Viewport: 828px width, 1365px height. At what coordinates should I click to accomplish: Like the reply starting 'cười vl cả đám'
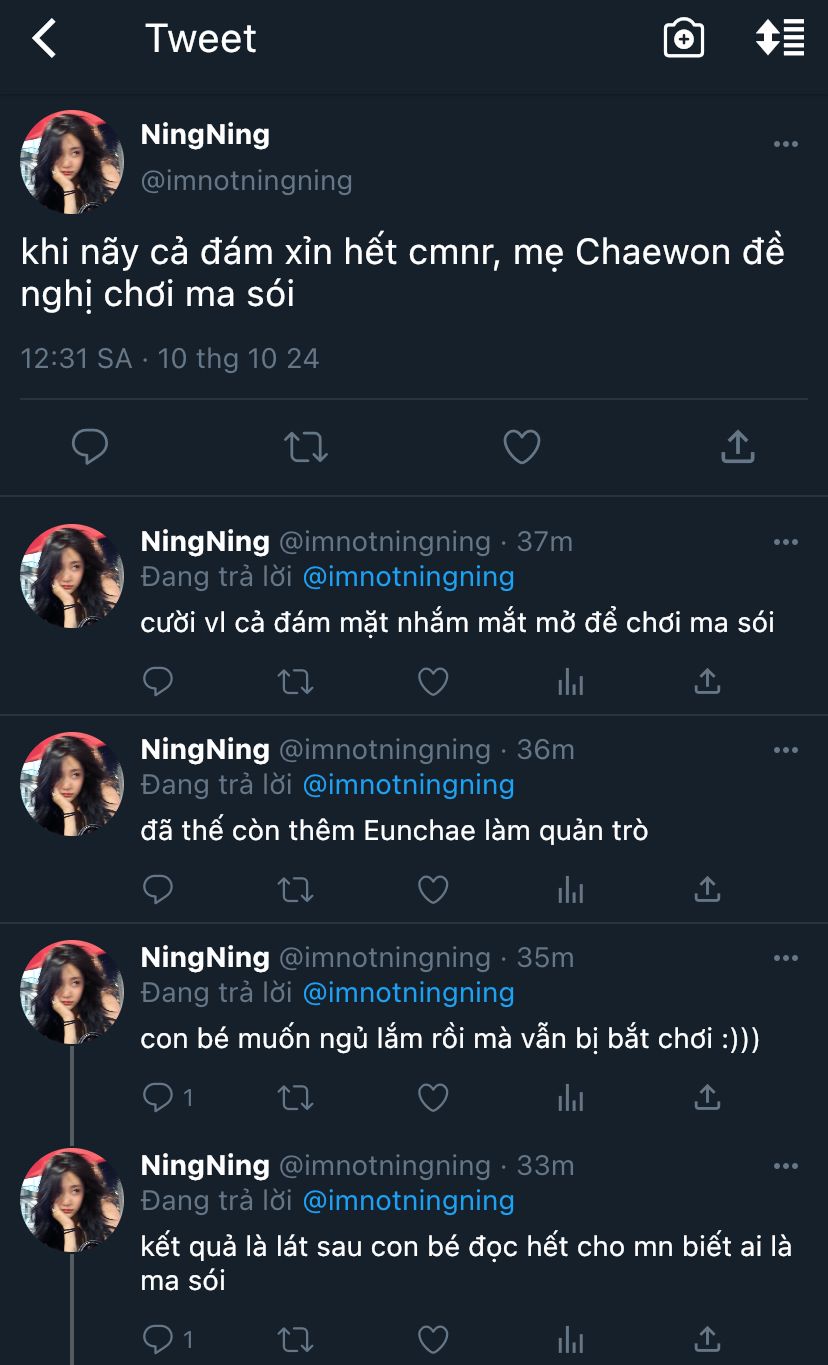[432, 682]
